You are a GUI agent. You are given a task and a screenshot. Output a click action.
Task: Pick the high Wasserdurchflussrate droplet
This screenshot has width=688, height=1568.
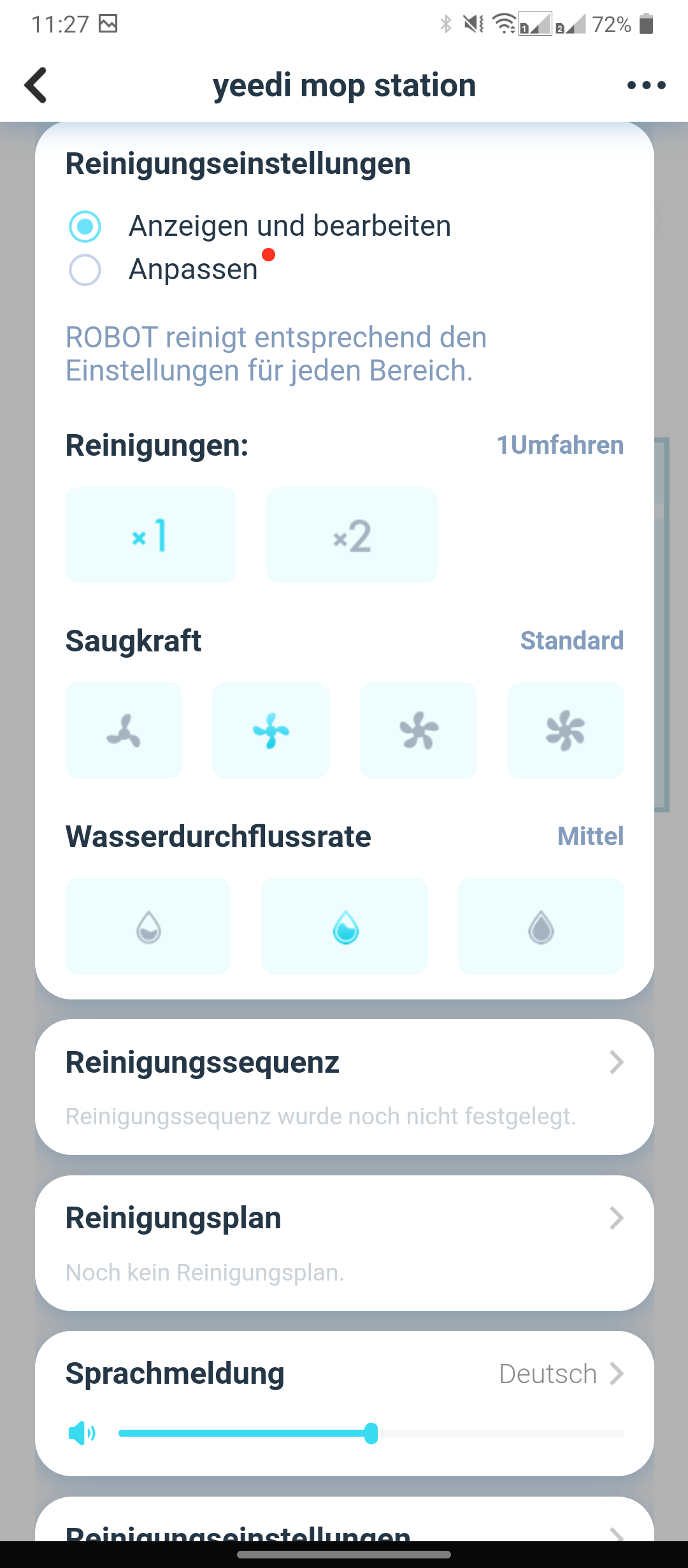coord(541,926)
